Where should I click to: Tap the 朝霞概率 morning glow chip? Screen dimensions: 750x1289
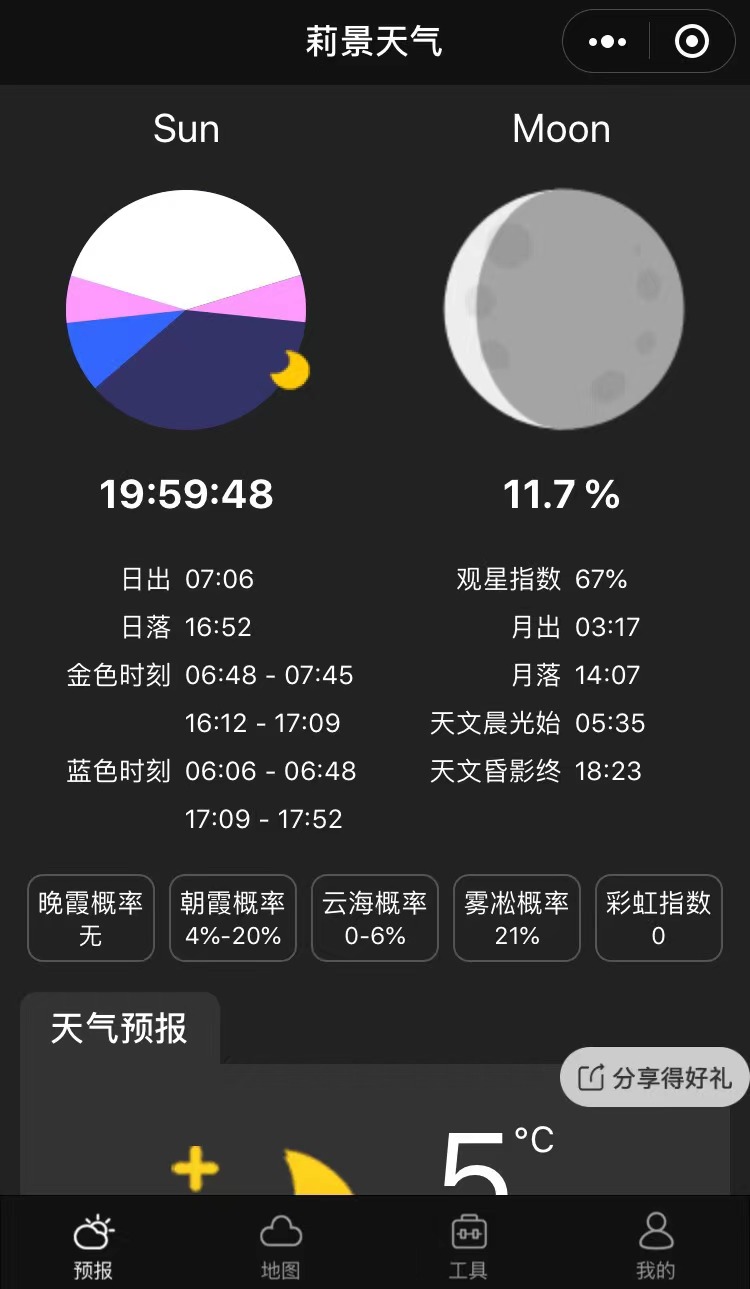[x=233, y=918]
